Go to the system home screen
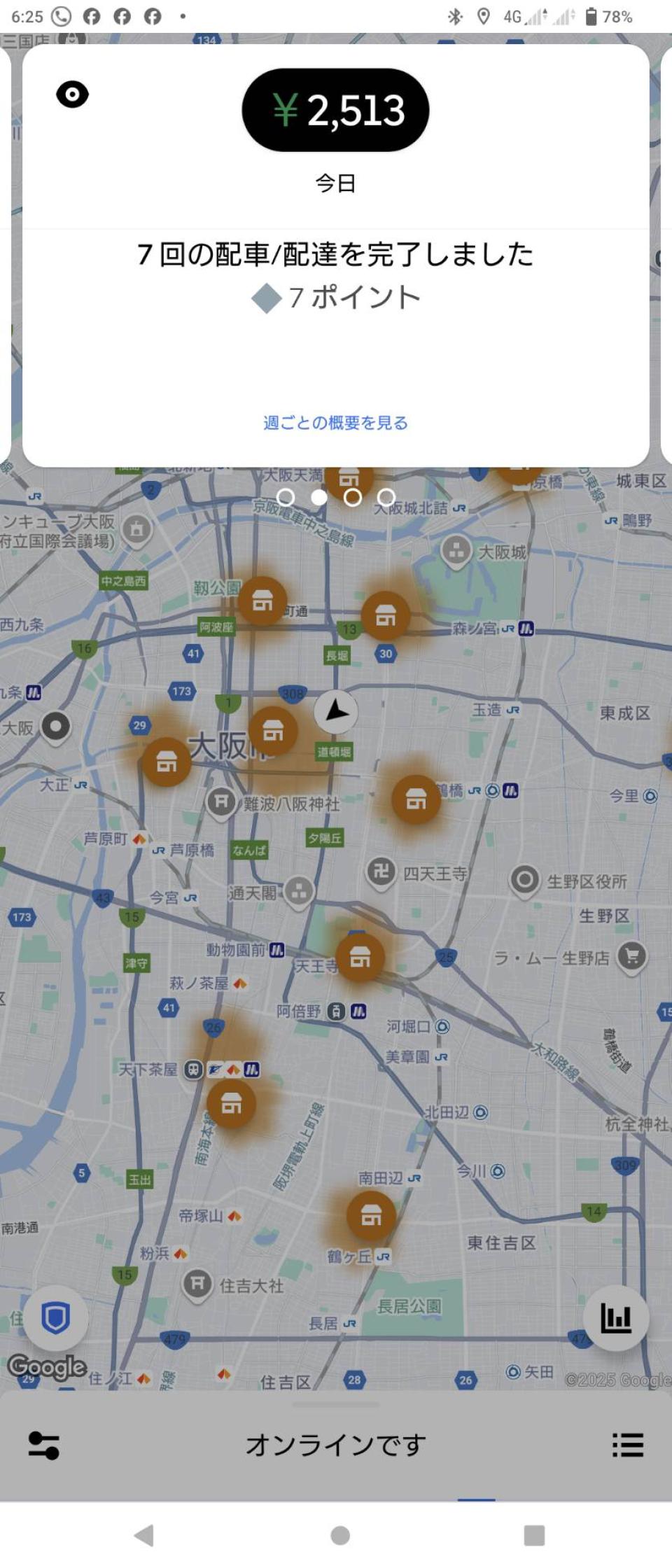The width and height of the screenshot is (672, 1568). (x=340, y=1535)
